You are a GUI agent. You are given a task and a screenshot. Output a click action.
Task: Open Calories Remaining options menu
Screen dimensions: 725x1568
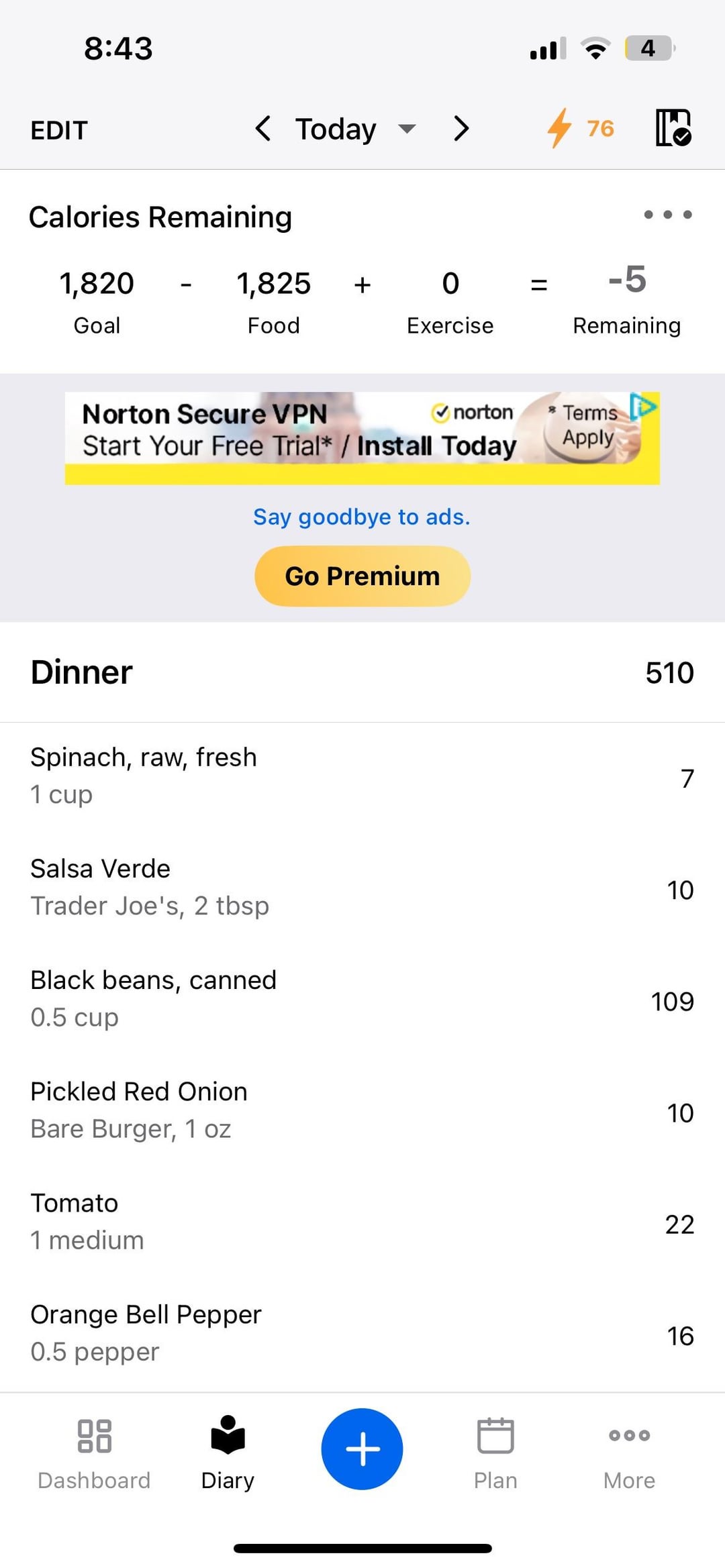[667, 215]
